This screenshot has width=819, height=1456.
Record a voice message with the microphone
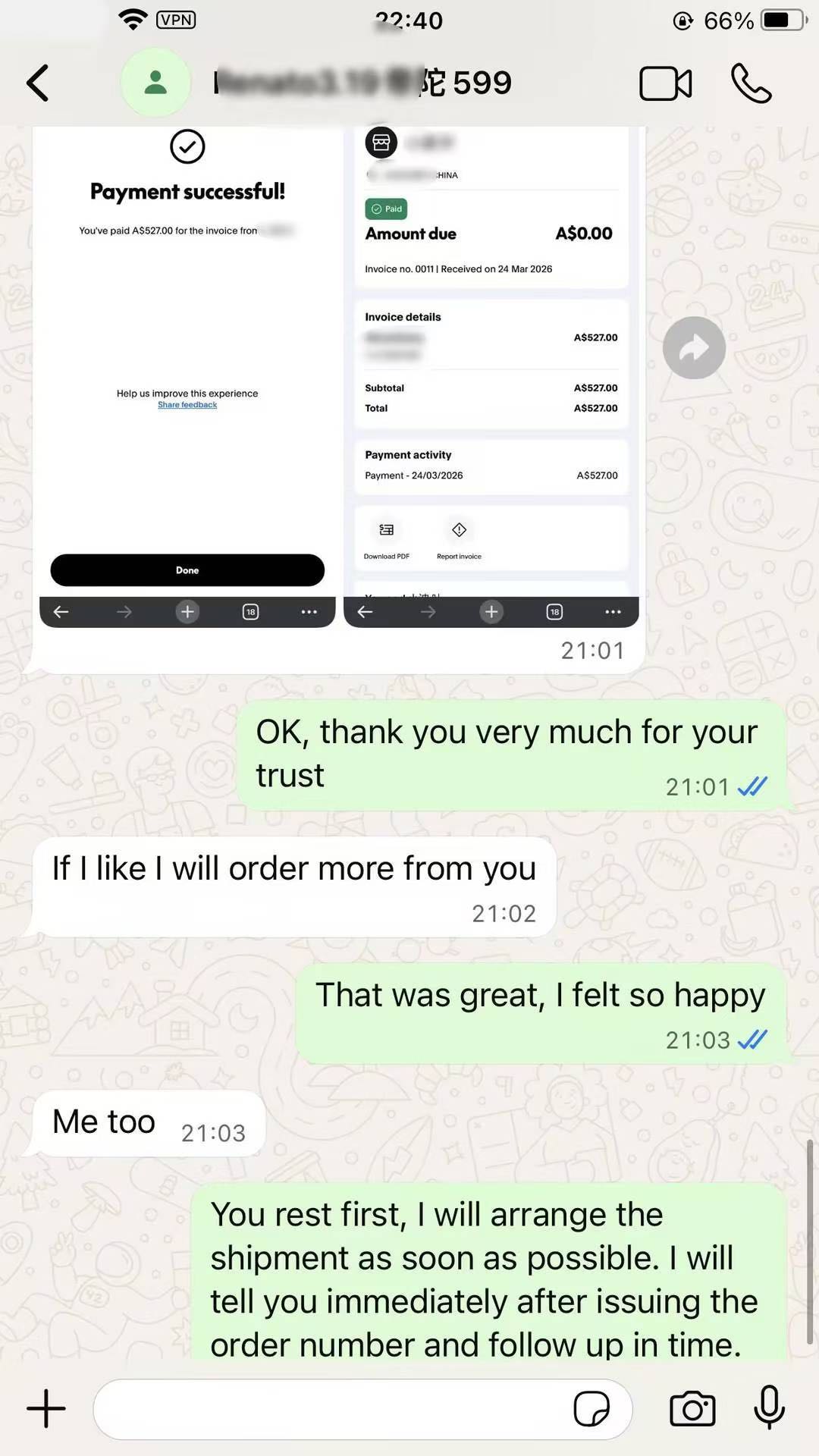(769, 1407)
